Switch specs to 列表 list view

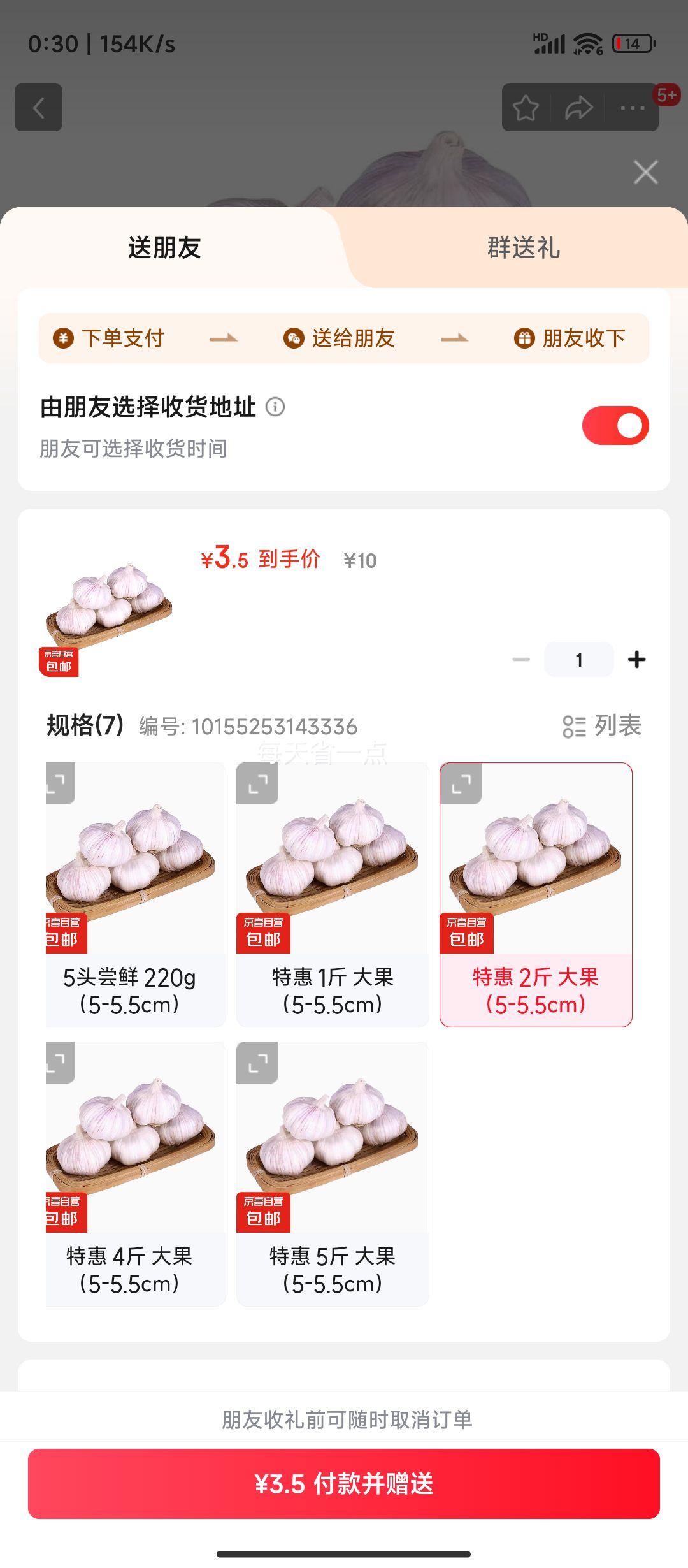pos(602,726)
